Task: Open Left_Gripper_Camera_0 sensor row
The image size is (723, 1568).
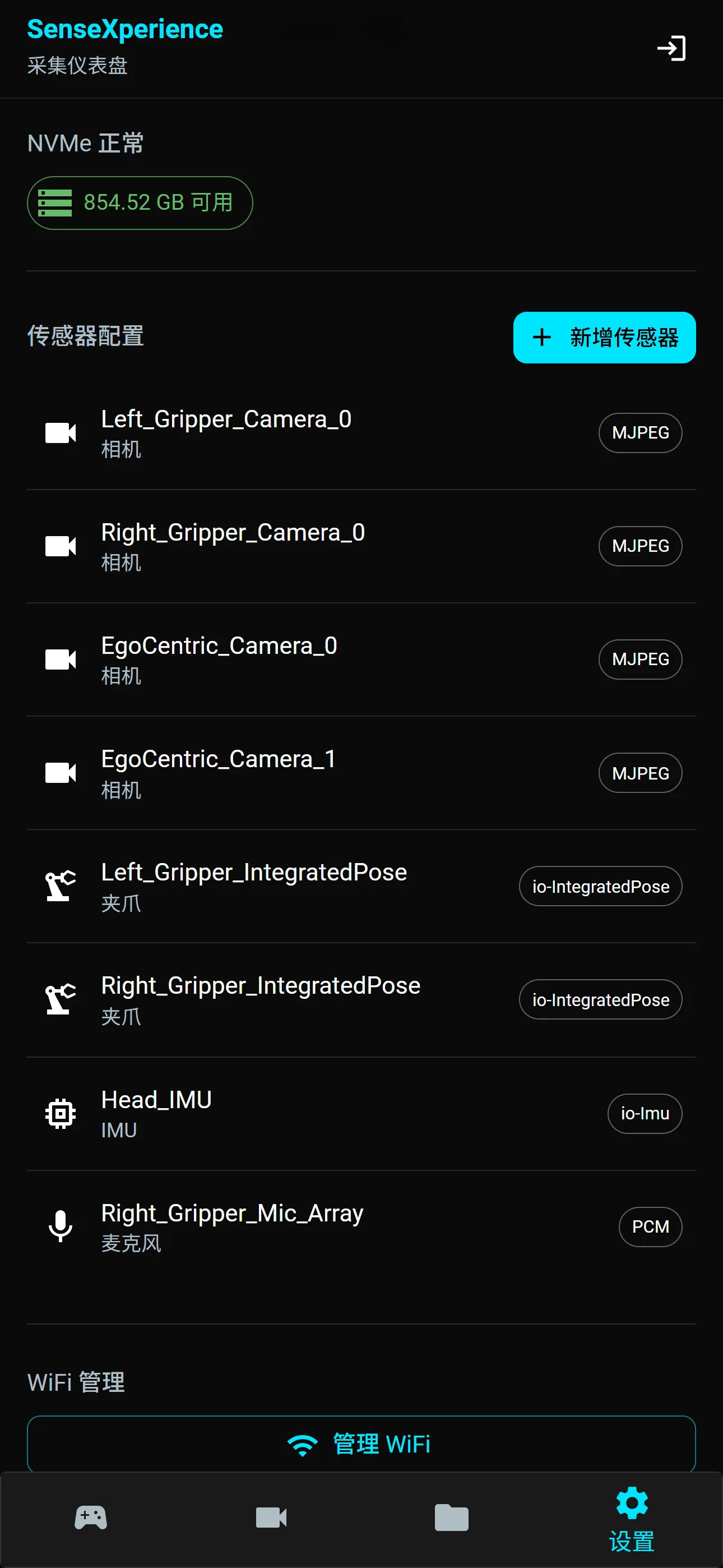Action: [361, 433]
